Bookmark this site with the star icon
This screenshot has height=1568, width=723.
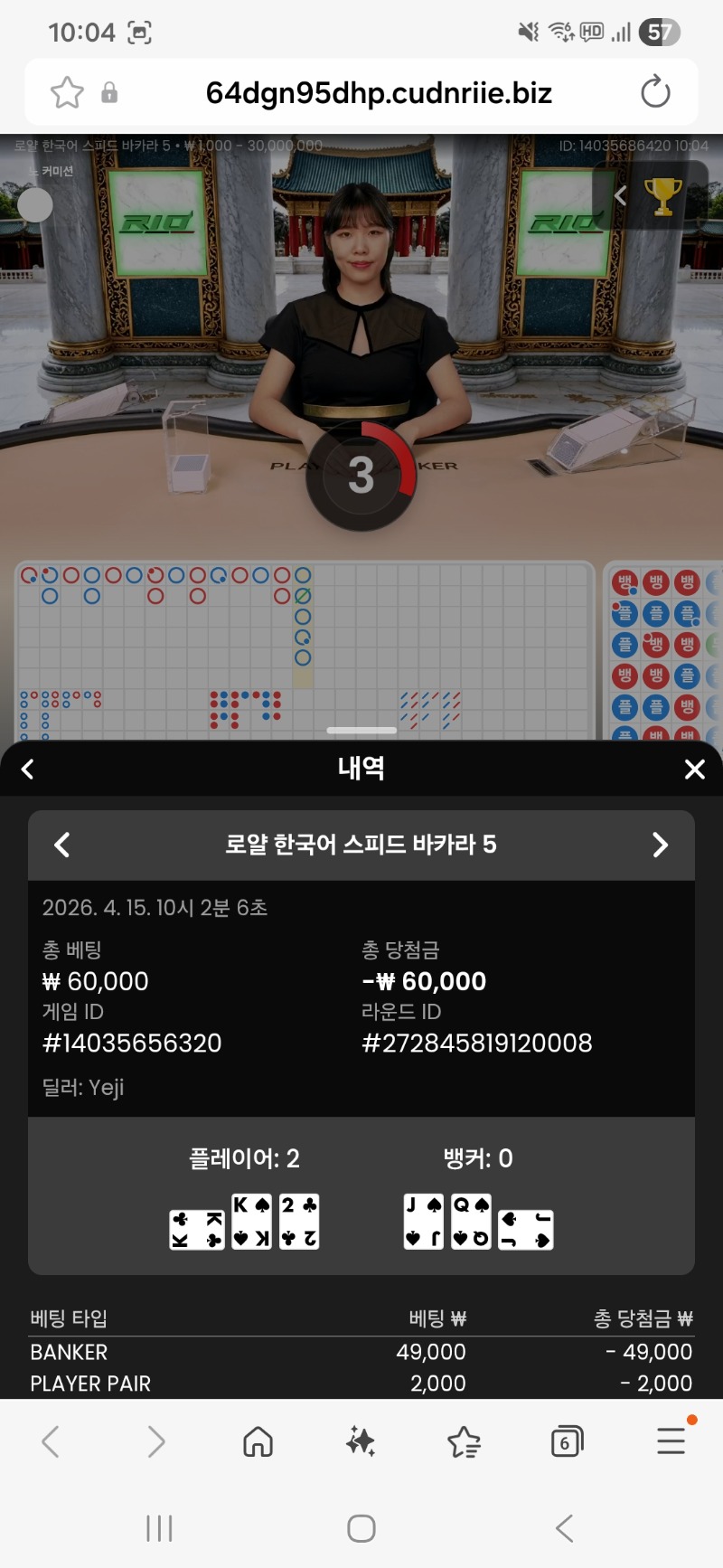click(x=67, y=92)
